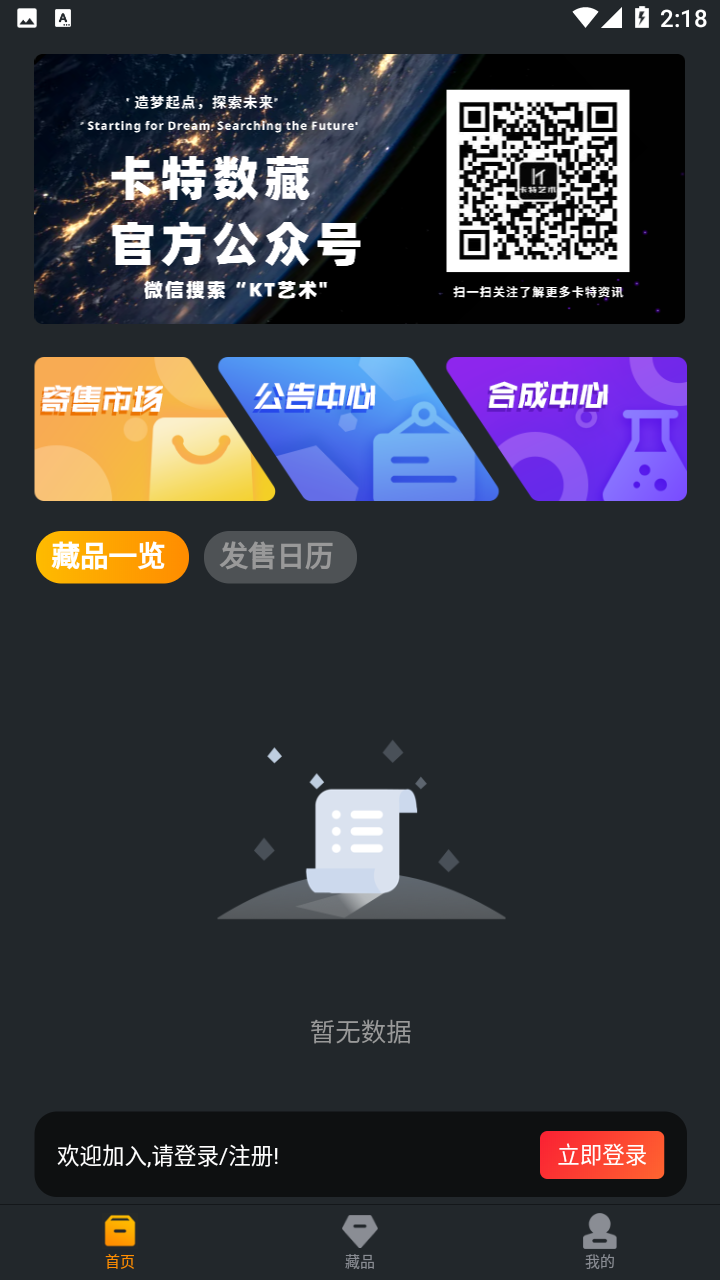Select the 藏品 collections icon in bottom bar
Screen dimensions: 720x1280
click(360, 1231)
